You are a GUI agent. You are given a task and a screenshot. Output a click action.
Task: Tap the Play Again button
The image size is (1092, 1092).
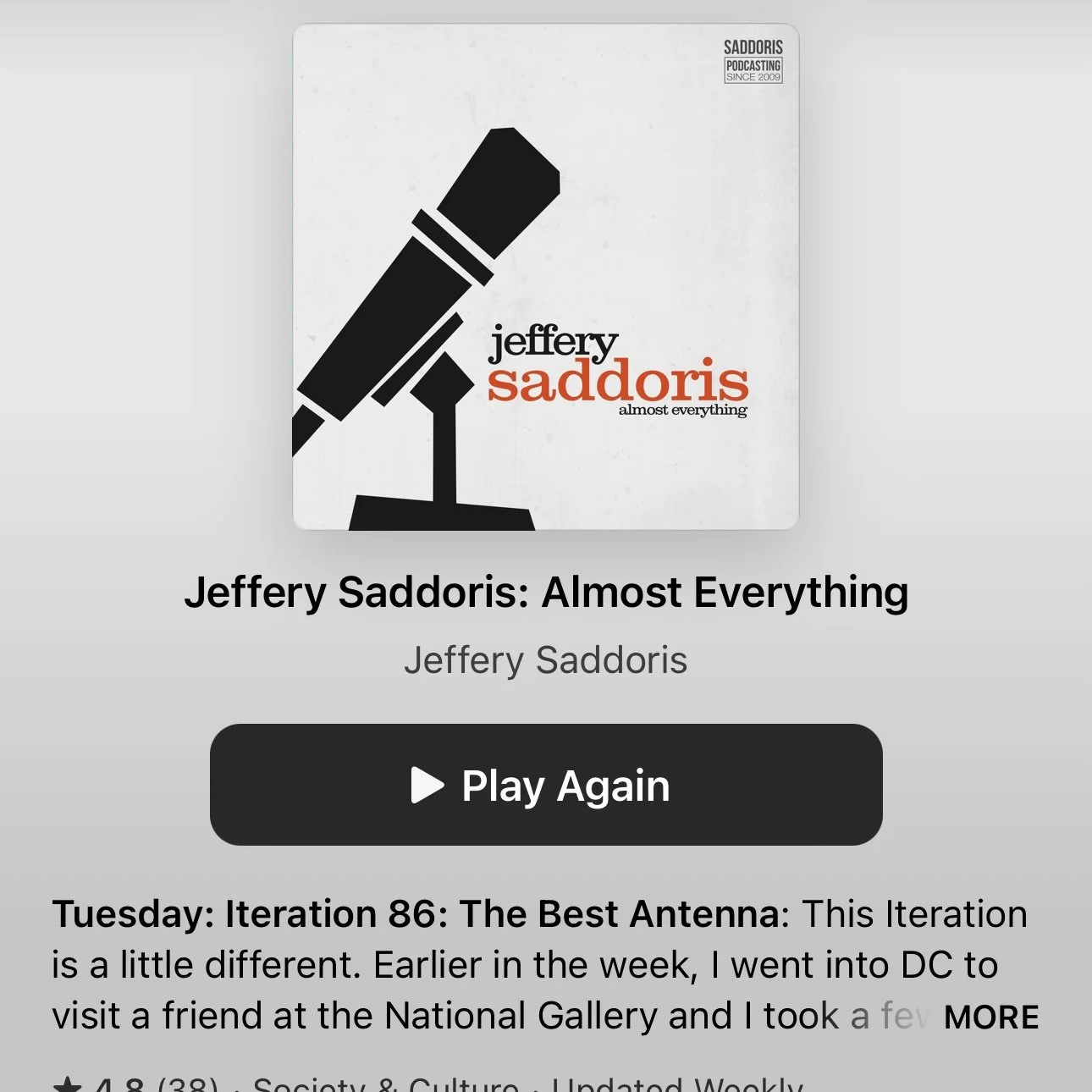coord(546,785)
